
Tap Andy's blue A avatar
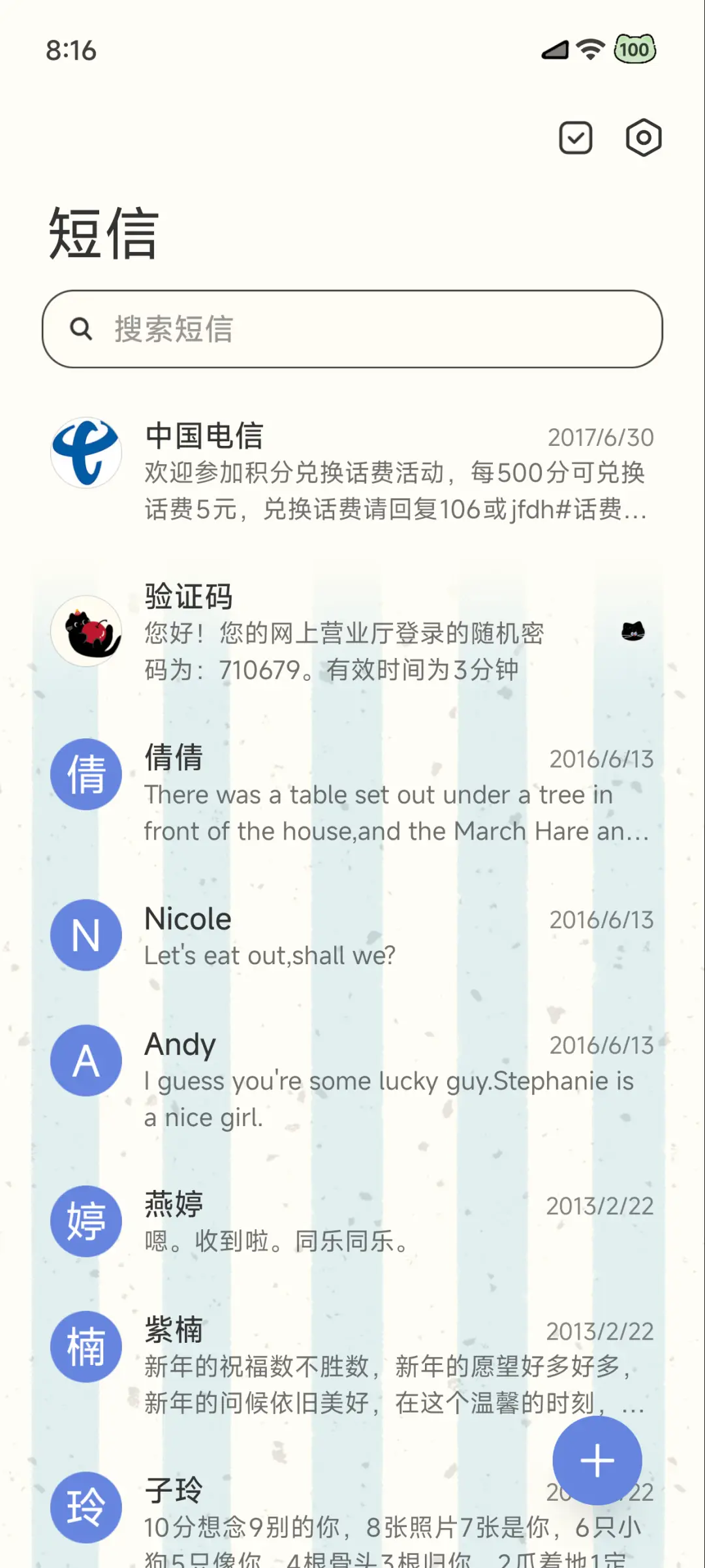[x=86, y=1060]
